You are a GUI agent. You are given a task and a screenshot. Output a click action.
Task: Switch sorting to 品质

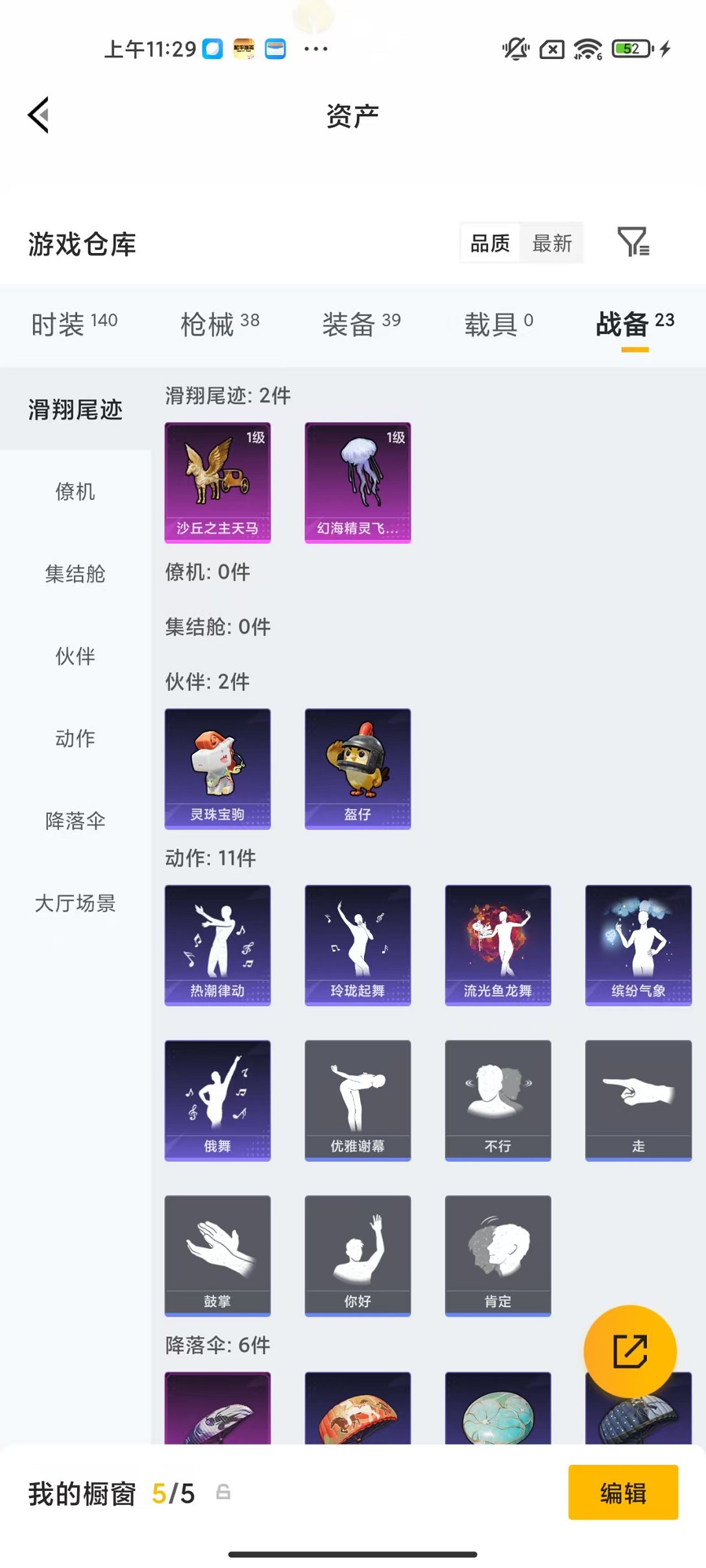(489, 243)
